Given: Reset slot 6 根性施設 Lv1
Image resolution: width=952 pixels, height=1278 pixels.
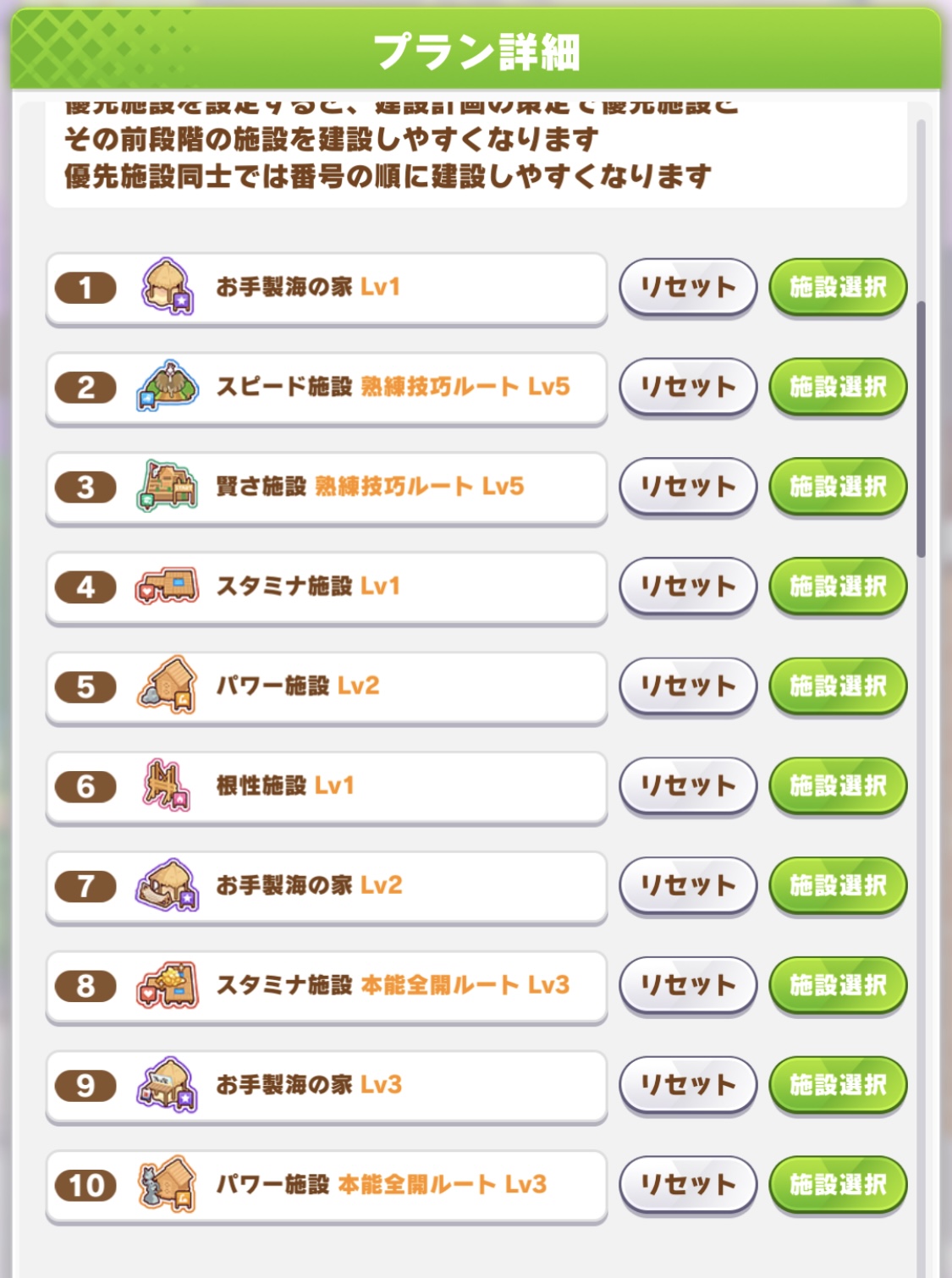Looking at the screenshot, I should [687, 785].
